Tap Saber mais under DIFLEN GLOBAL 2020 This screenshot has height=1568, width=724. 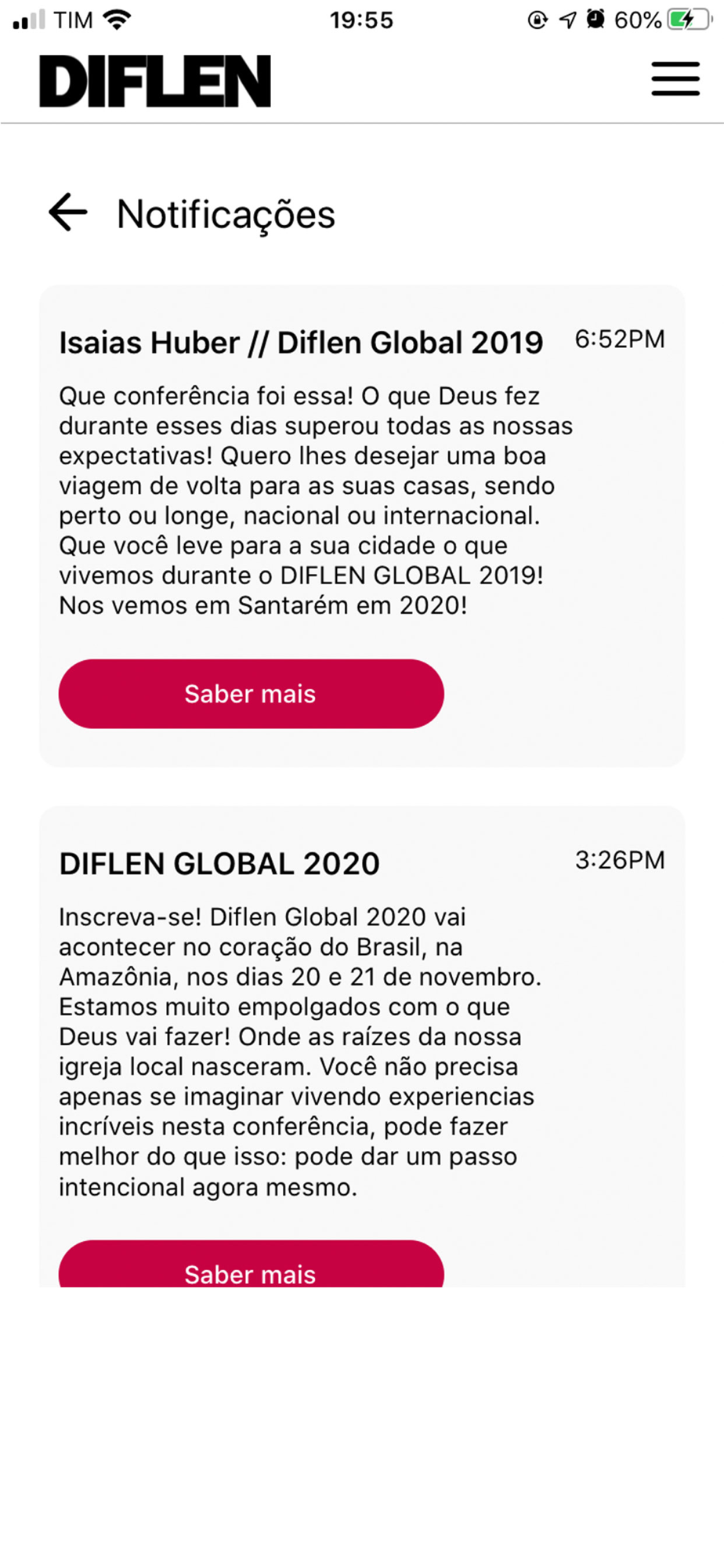[252, 1264]
